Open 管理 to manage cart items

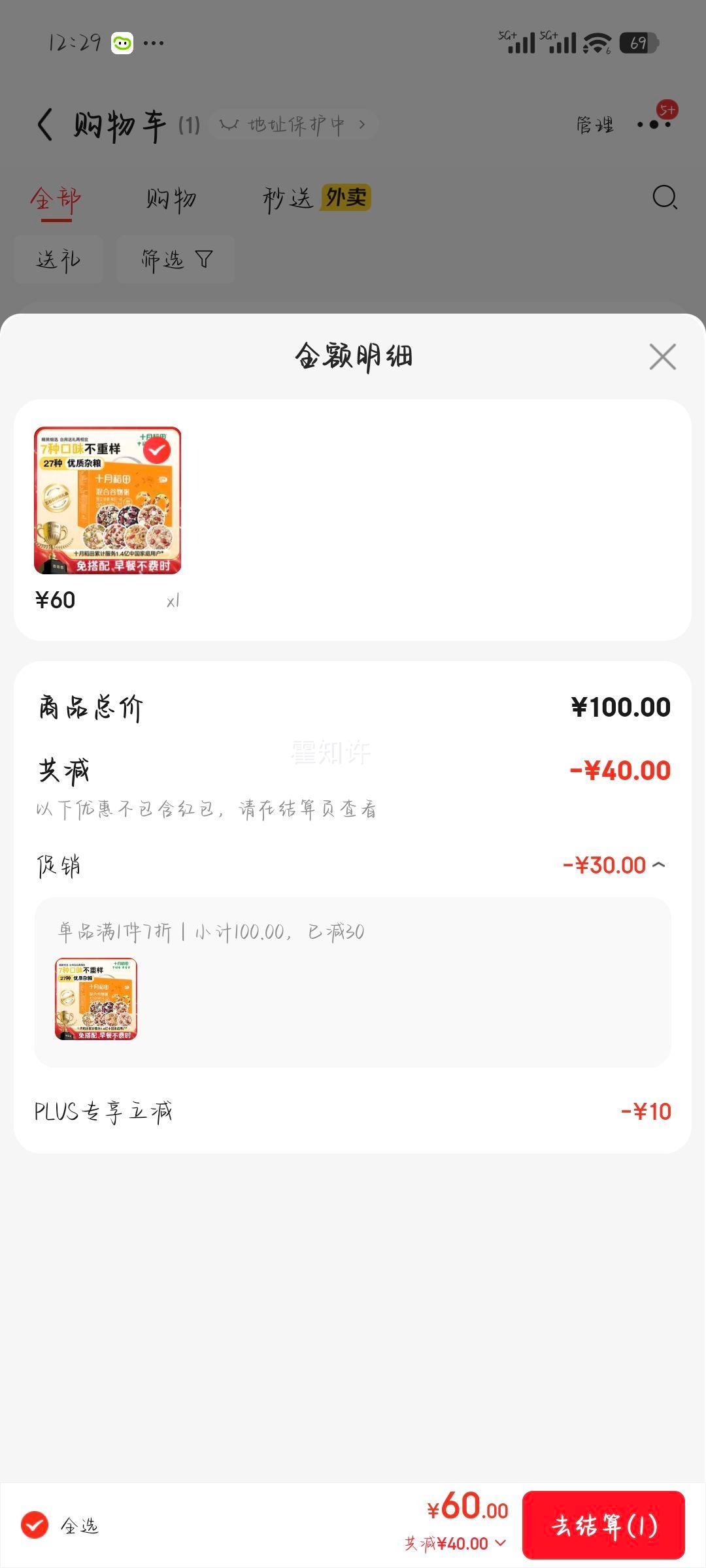(594, 124)
